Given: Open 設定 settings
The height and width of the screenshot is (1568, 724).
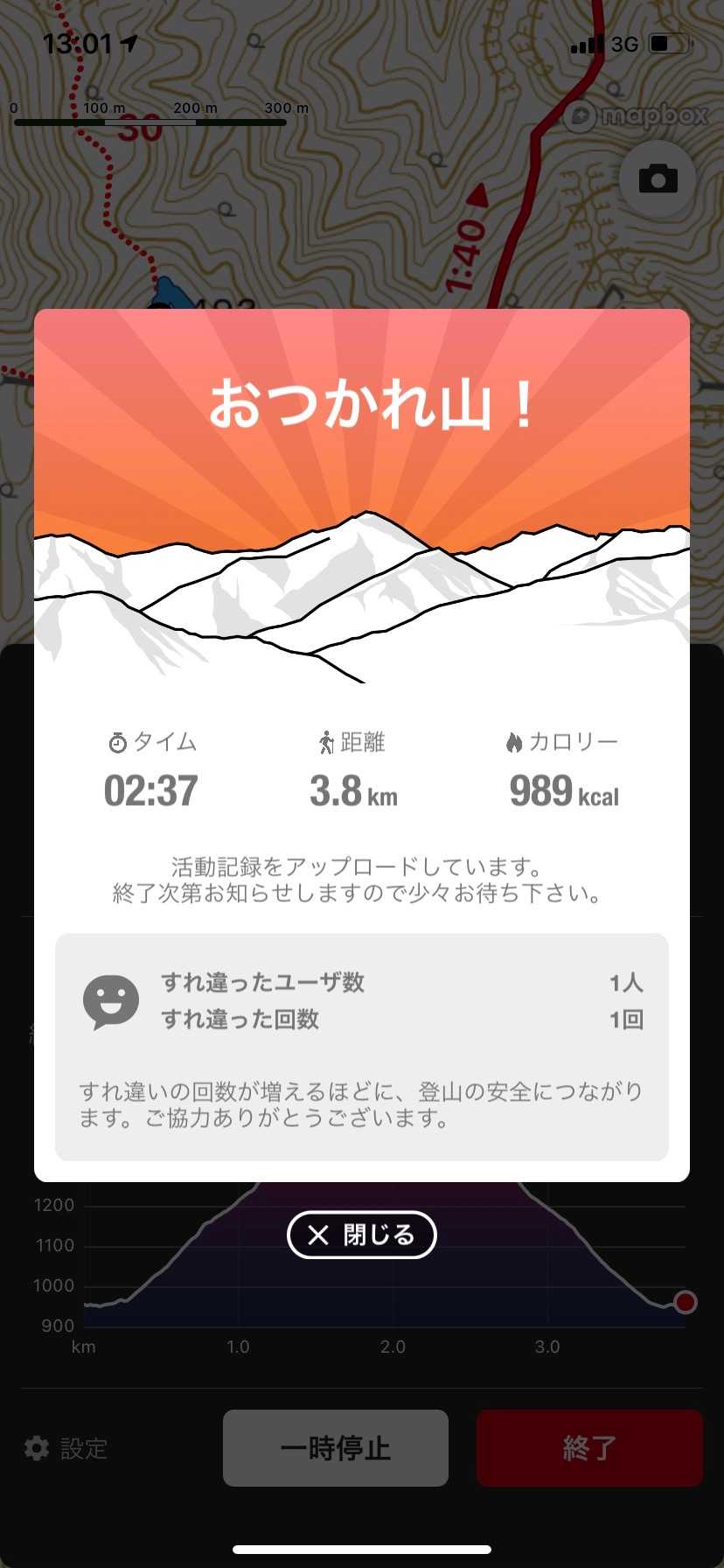Looking at the screenshot, I should [66, 1448].
